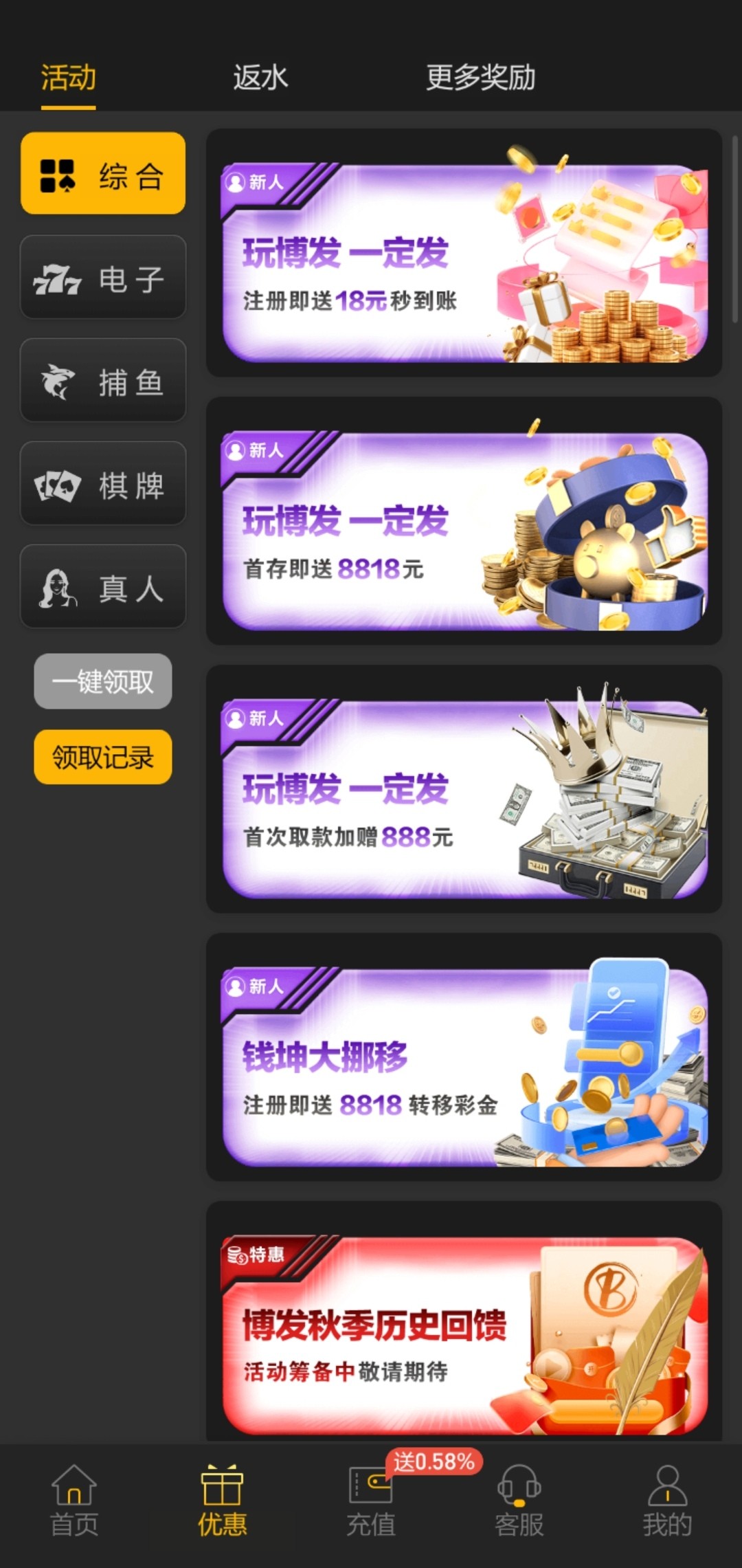Switch to 真人 category
Screen dimensions: 742x1568
pyautogui.click(x=103, y=587)
